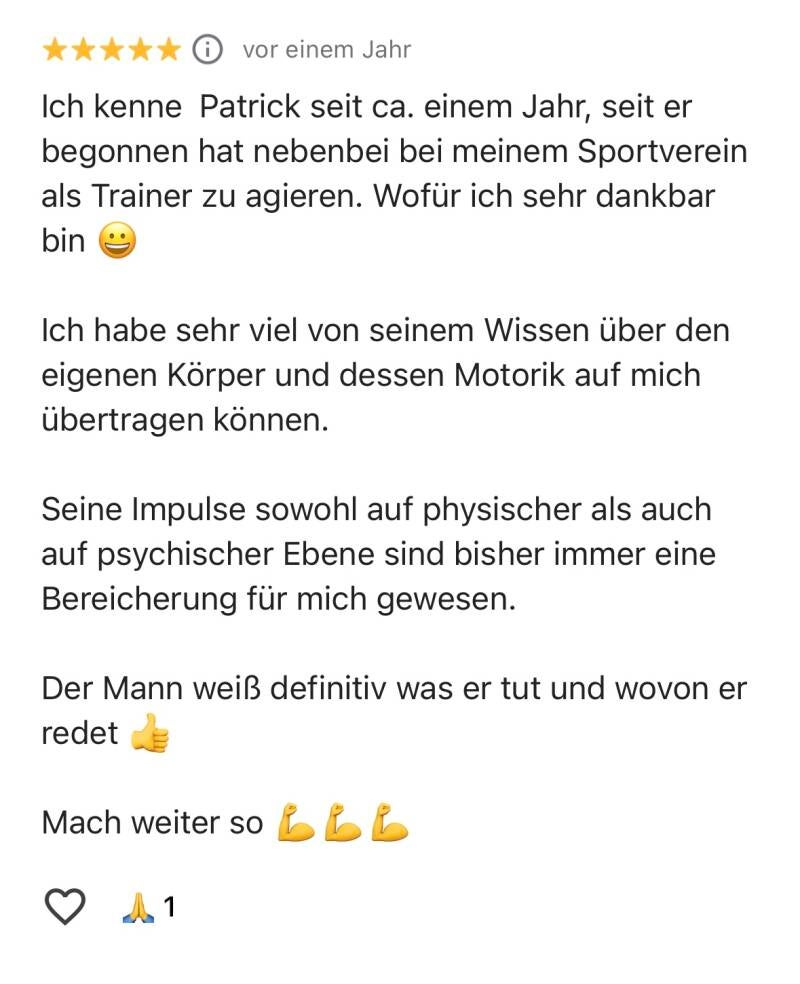The image size is (800, 984).
Task: Like this review with the heart icon
Action: pyautogui.click(x=65, y=907)
